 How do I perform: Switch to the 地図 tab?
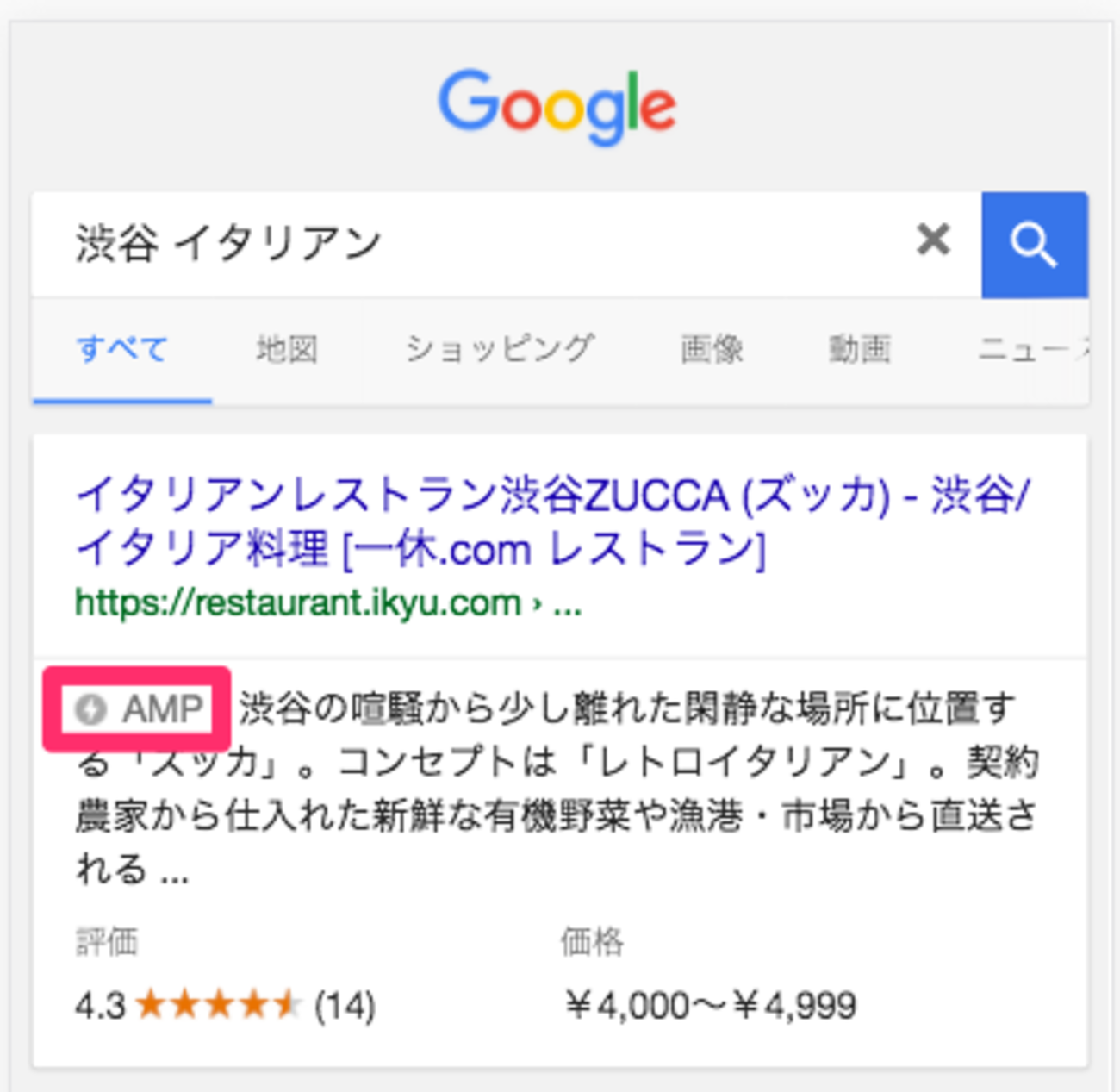tap(287, 350)
